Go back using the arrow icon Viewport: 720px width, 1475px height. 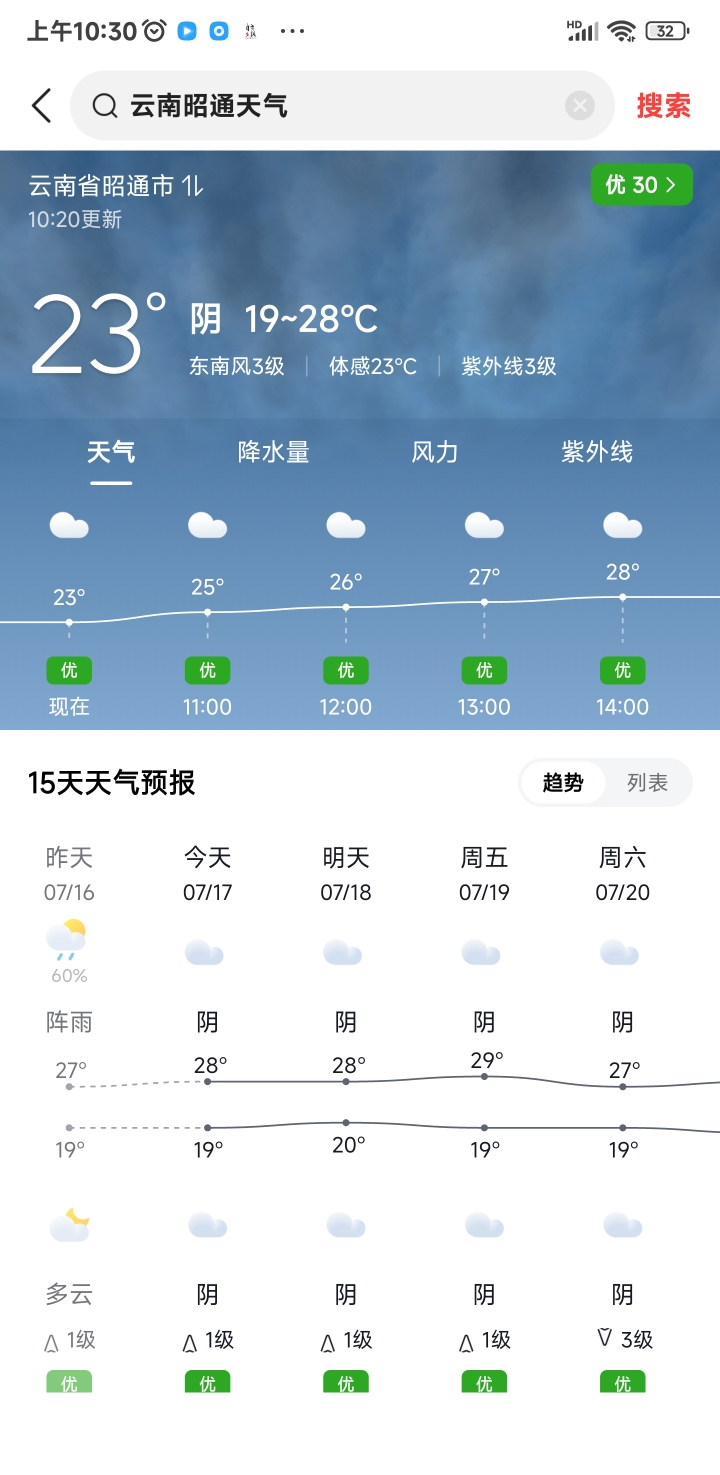point(41,105)
